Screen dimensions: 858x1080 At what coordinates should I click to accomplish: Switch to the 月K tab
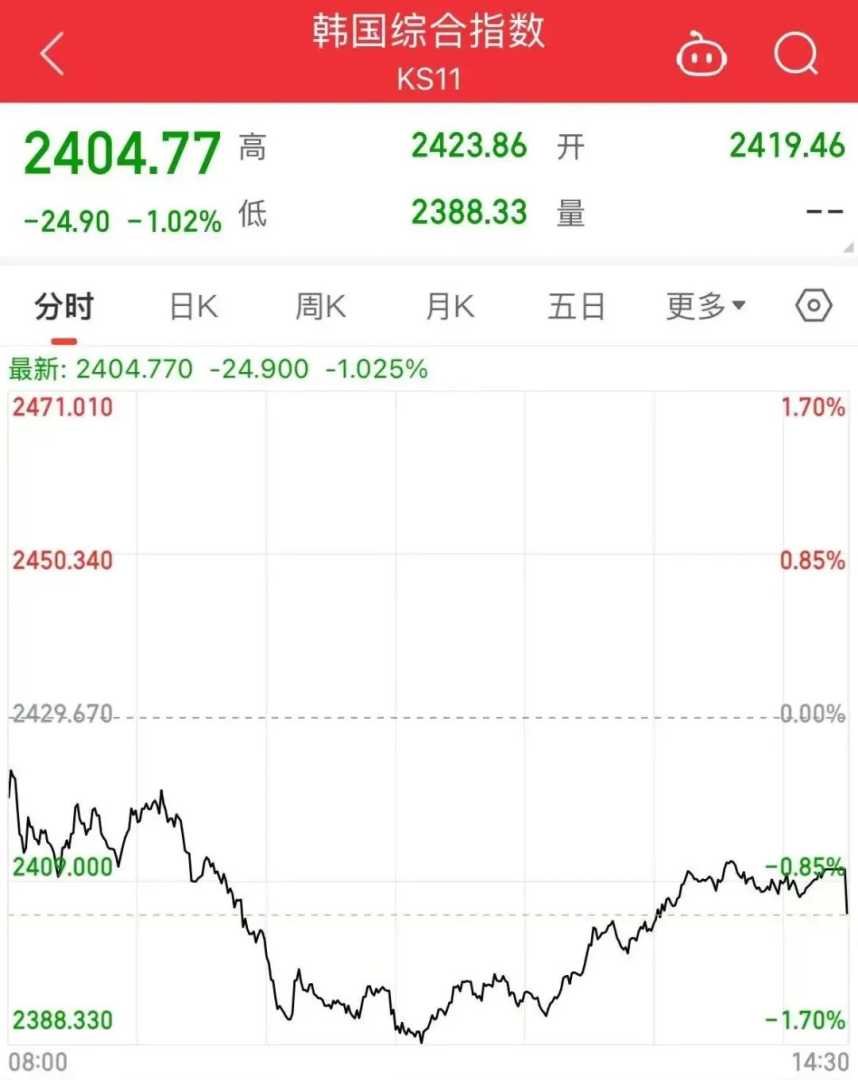(x=450, y=306)
